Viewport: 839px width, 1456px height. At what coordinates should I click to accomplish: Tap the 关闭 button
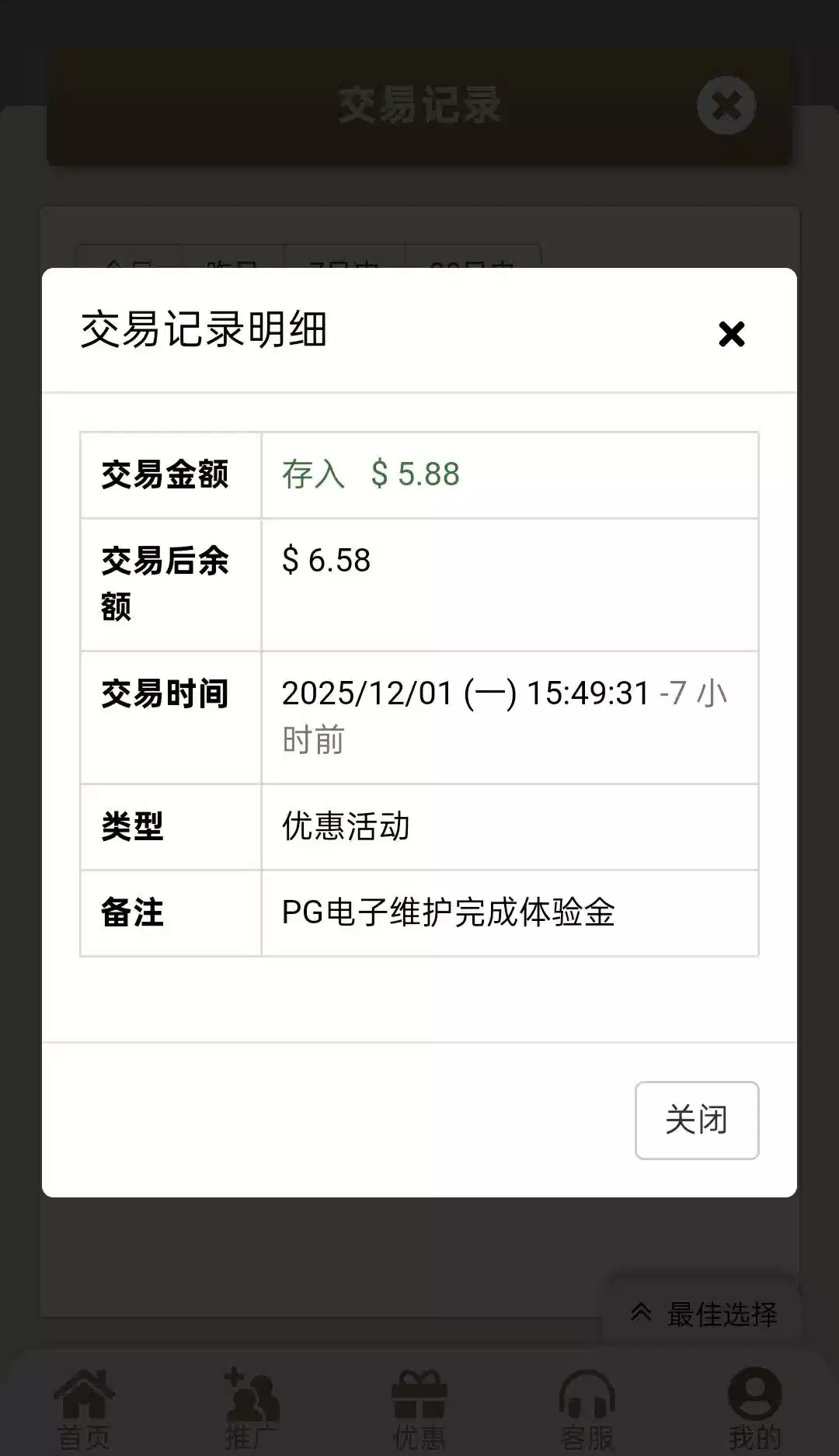click(696, 1120)
